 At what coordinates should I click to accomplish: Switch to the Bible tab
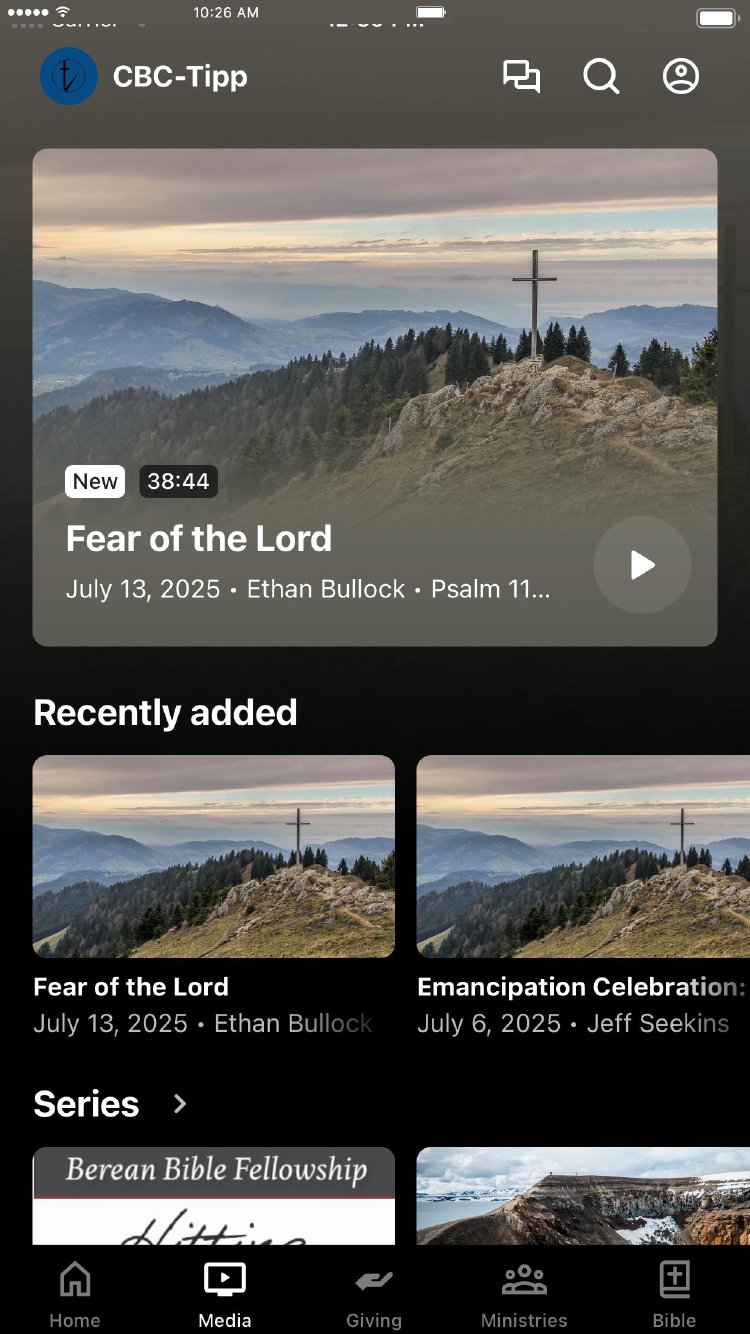point(674,1294)
